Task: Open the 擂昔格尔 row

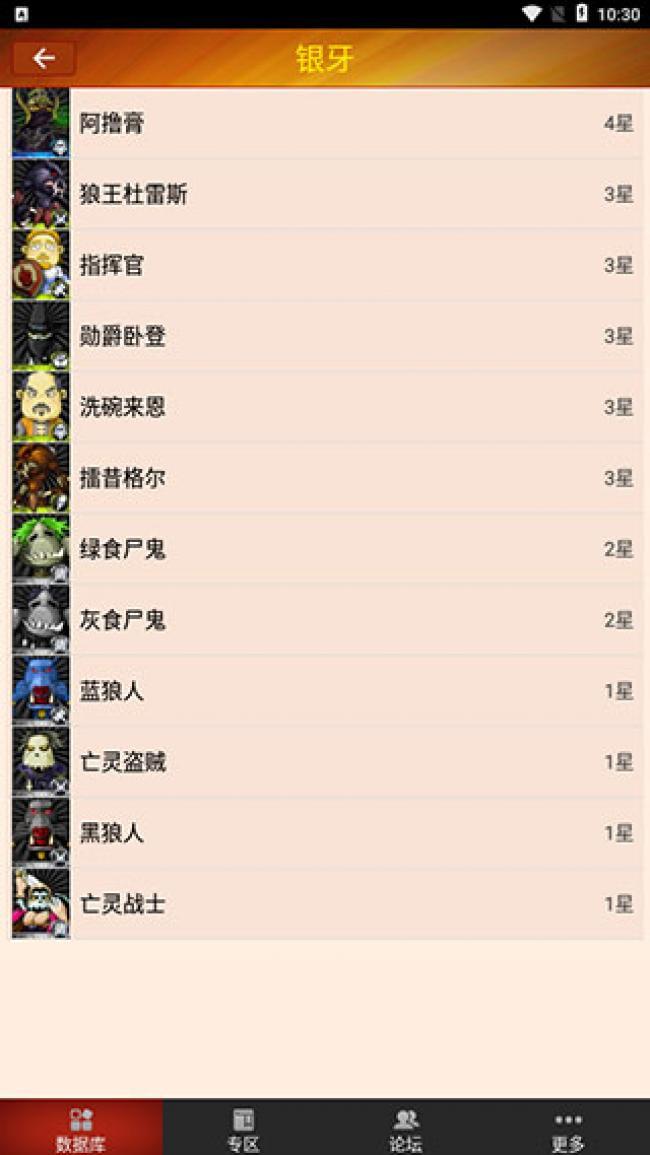Action: point(325,478)
